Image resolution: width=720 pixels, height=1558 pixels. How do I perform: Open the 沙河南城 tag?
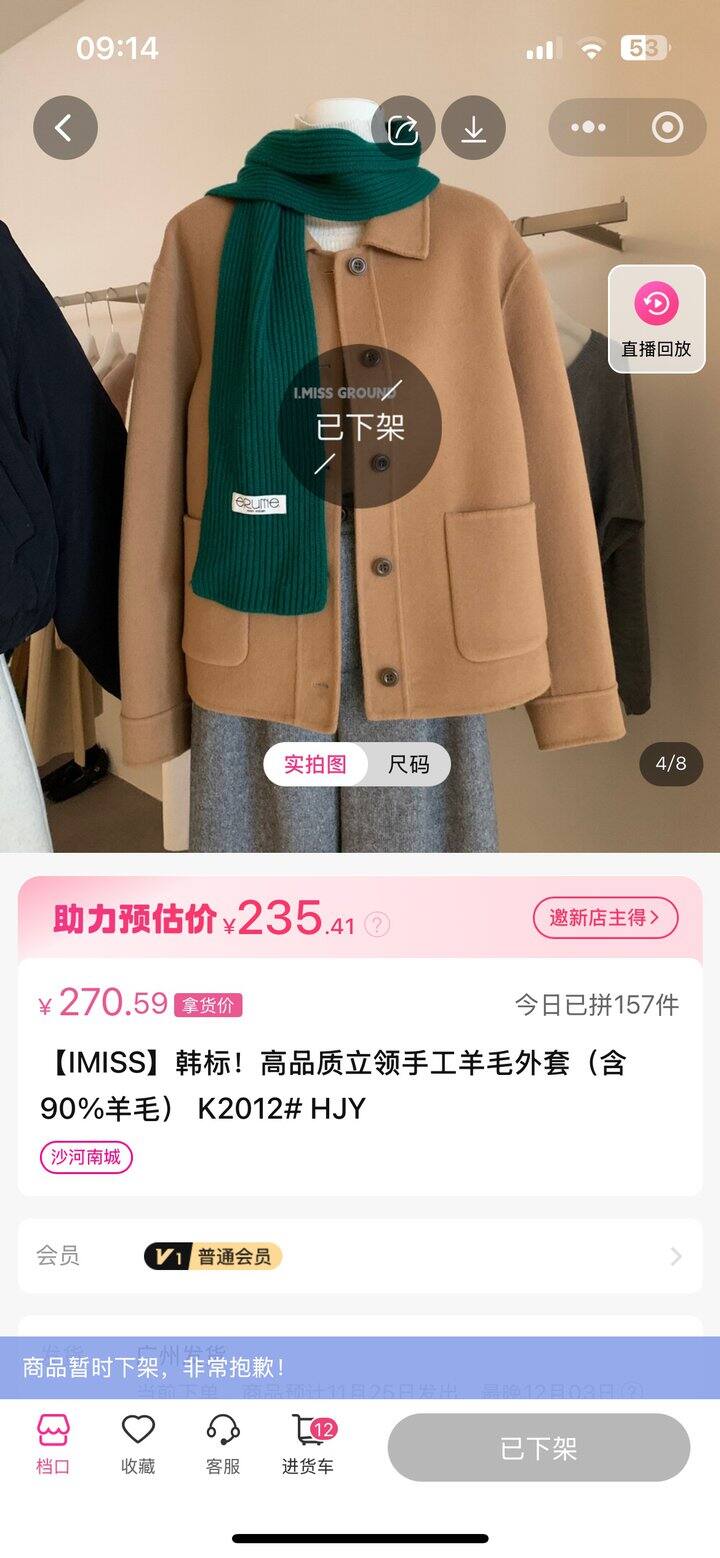(x=86, y=1157)
